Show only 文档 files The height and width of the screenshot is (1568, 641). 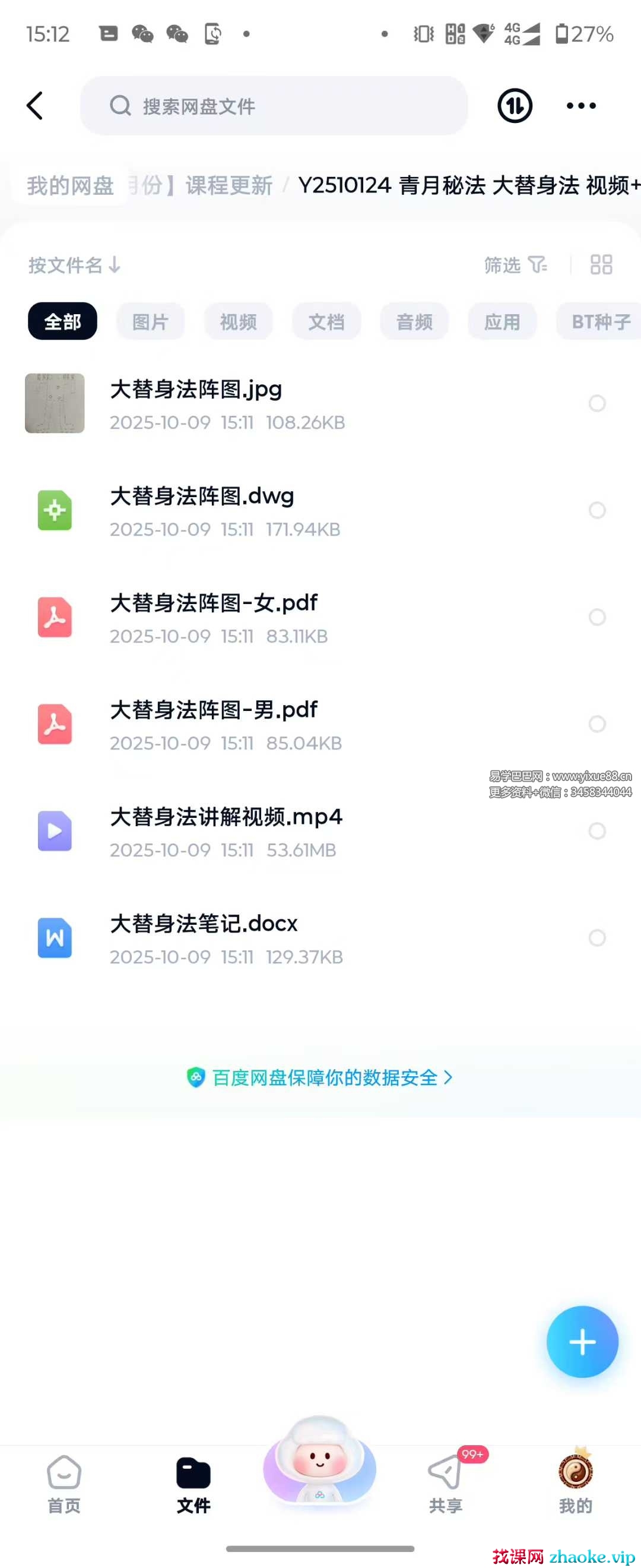326,321
